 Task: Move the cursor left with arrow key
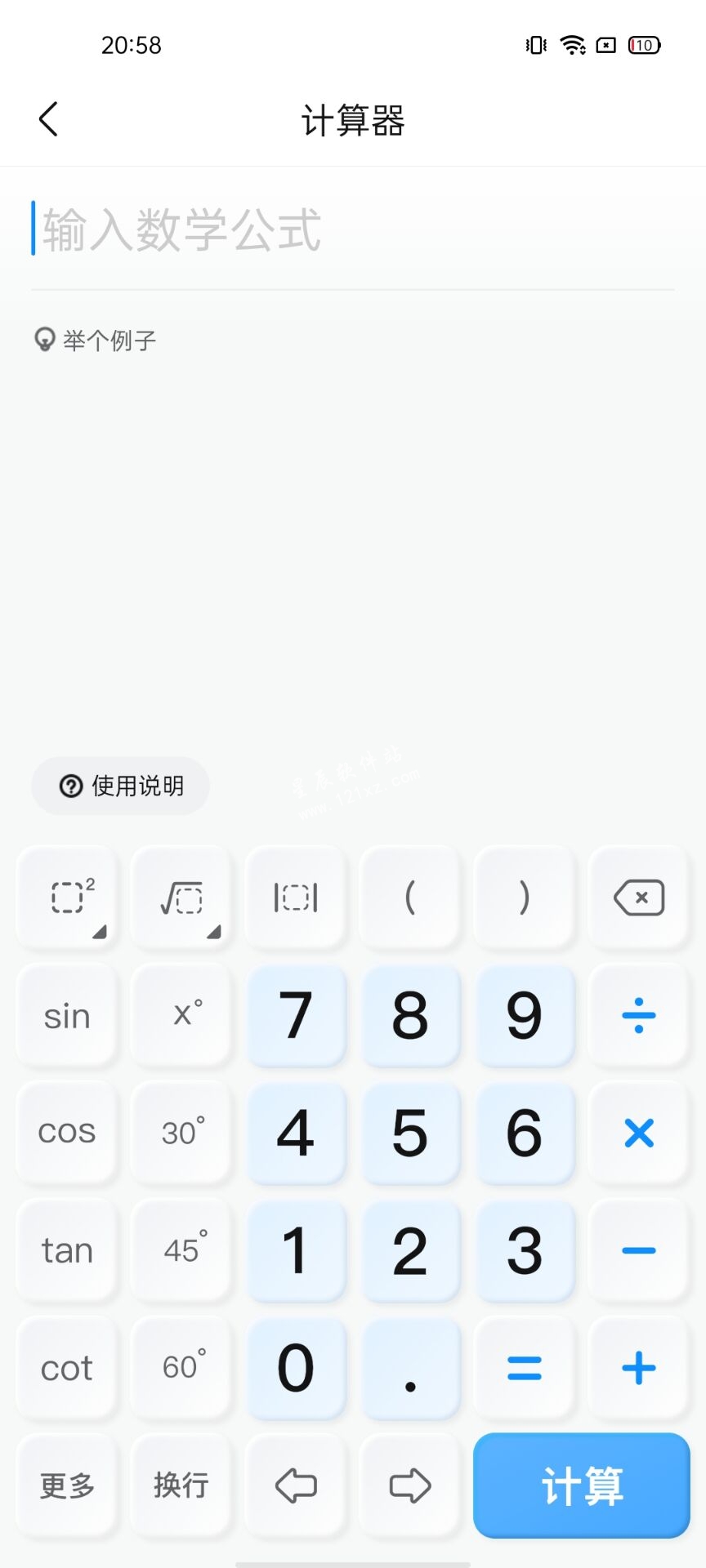[296, 1486]
